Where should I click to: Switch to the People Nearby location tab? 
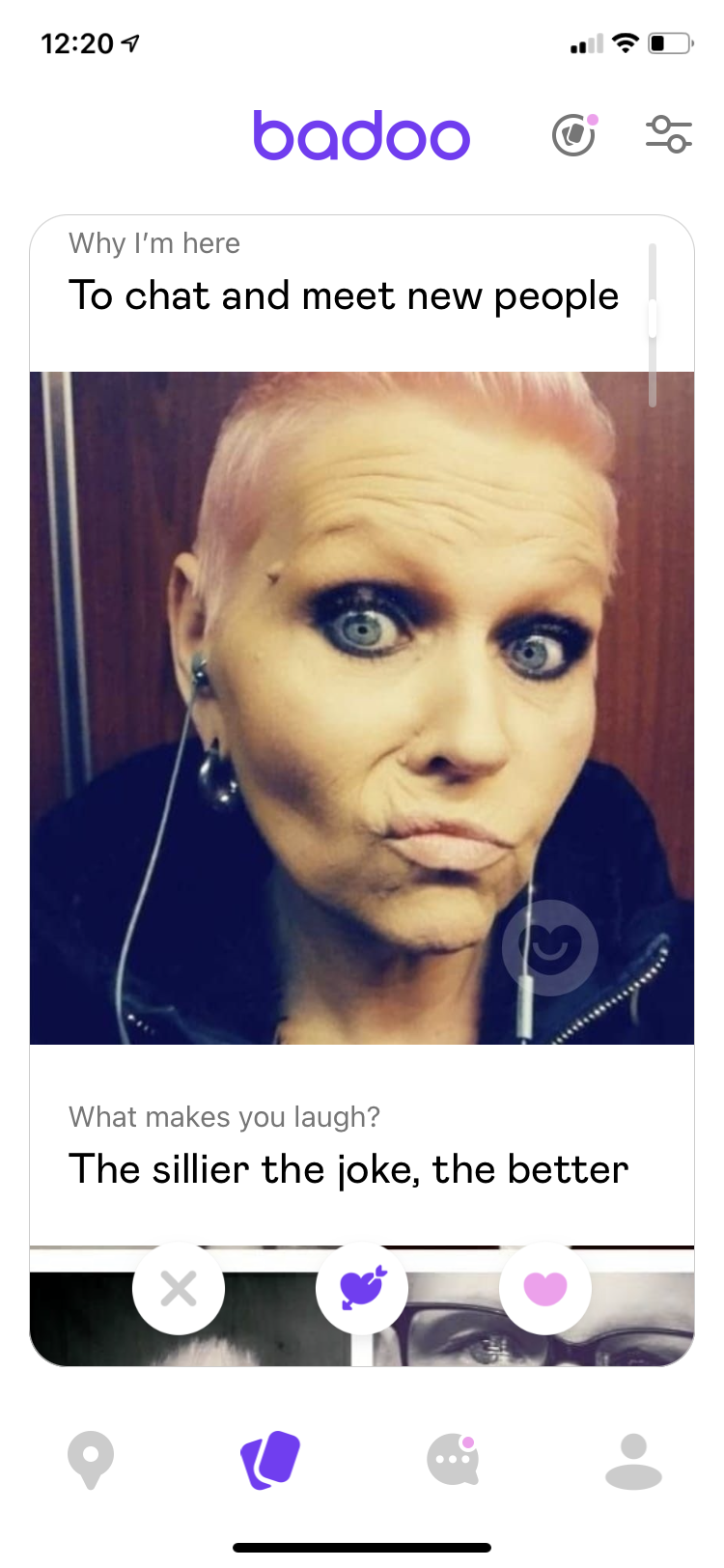click(x=91, y=1461)
